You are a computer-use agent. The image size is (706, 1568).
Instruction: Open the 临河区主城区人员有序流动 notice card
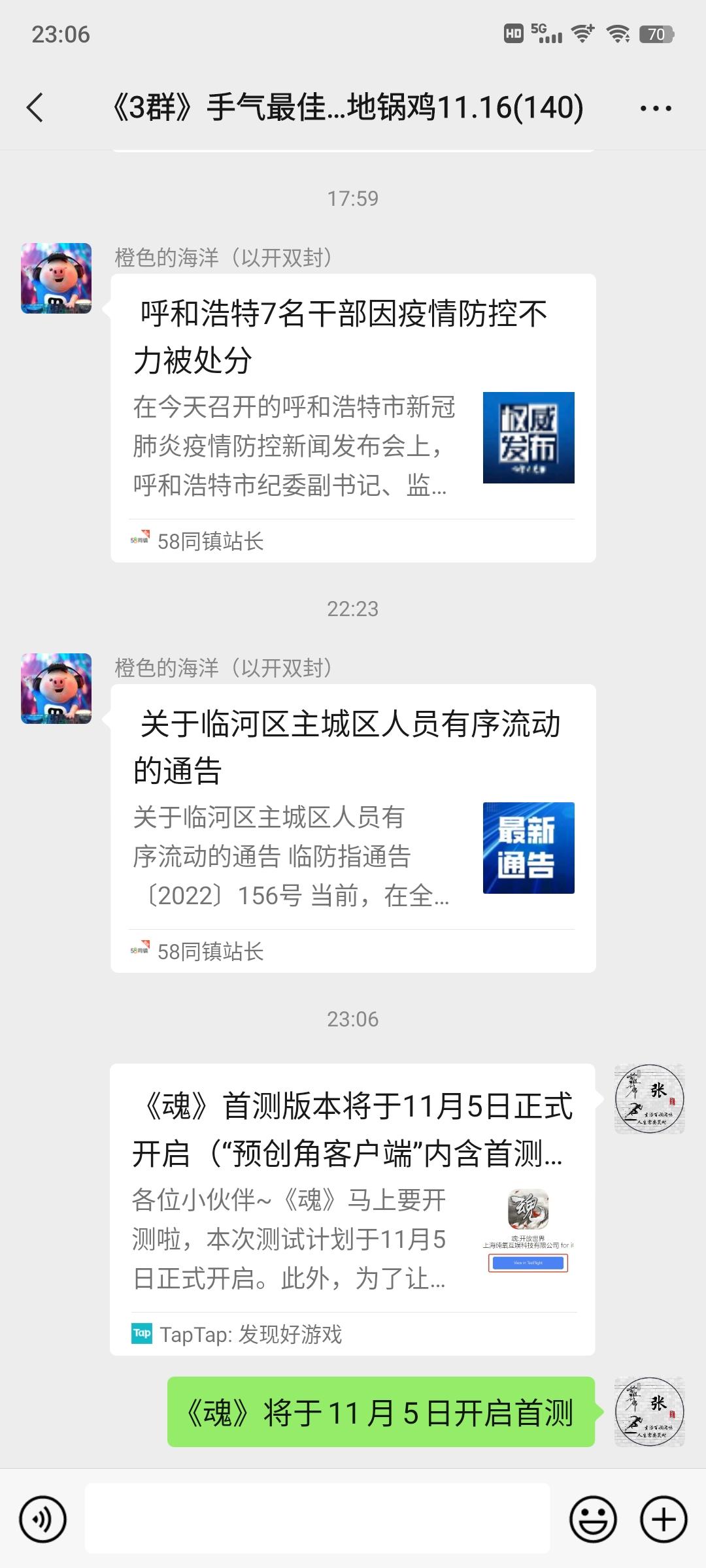tap(353, 828)
